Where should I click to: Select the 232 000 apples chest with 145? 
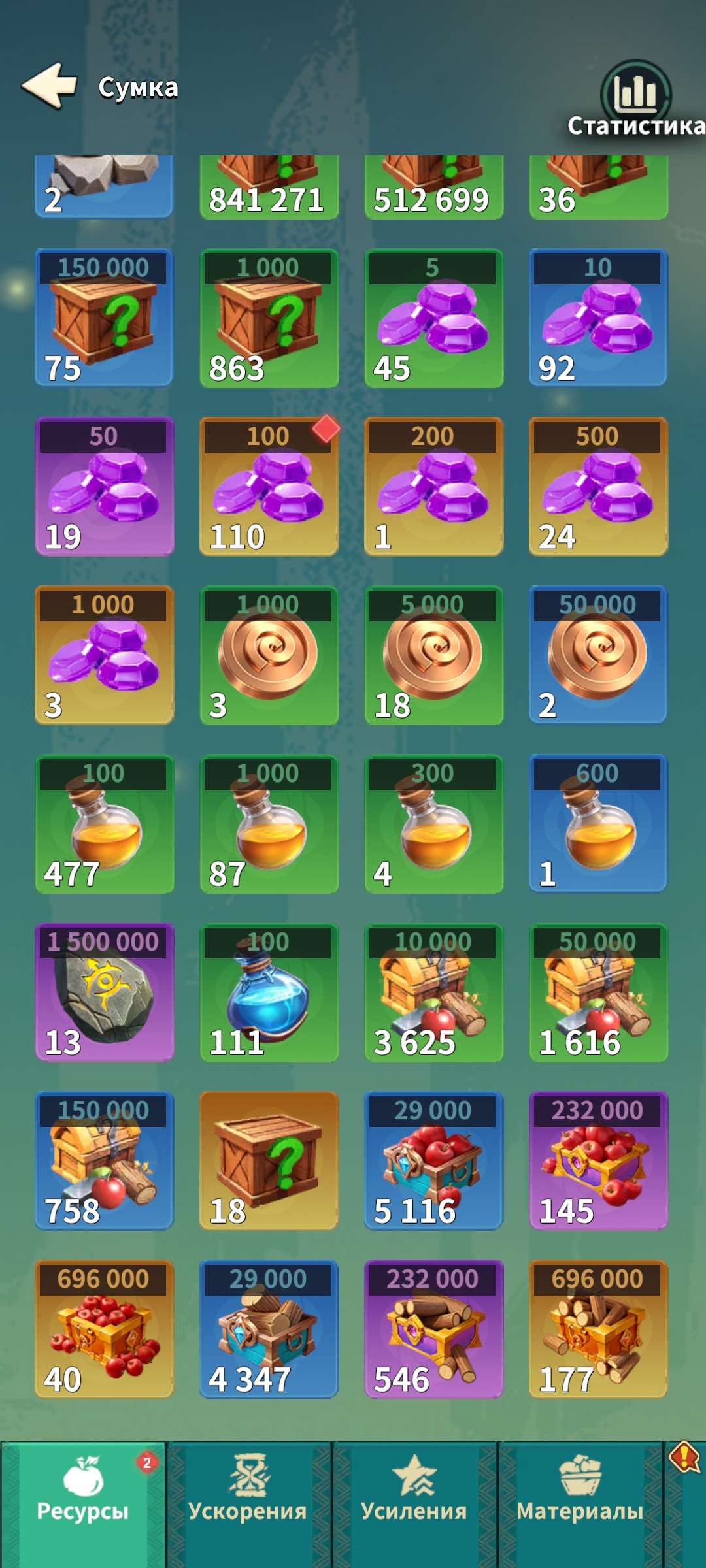point(597,1160)
